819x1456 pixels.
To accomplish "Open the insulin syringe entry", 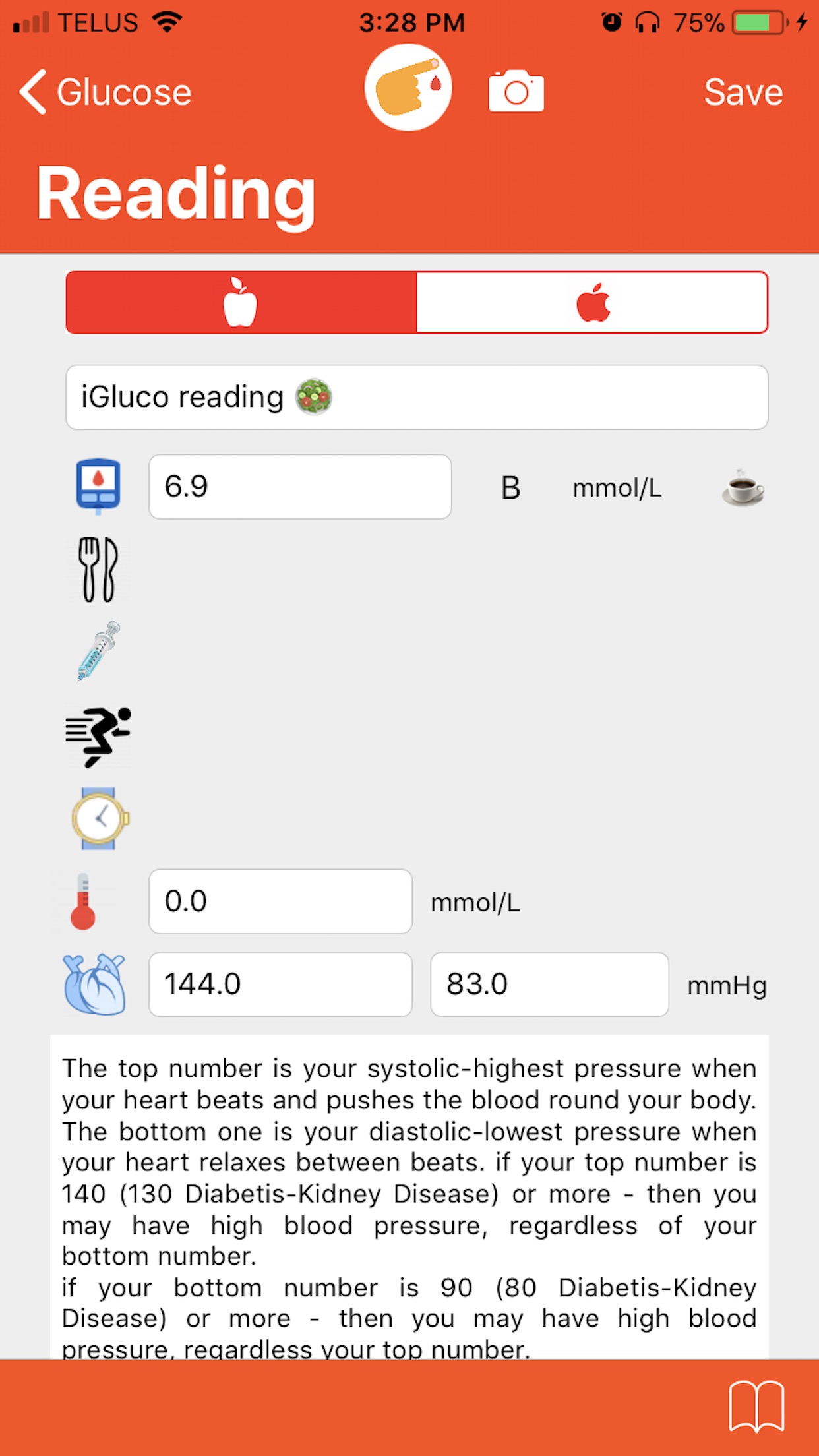I will 98,652.
